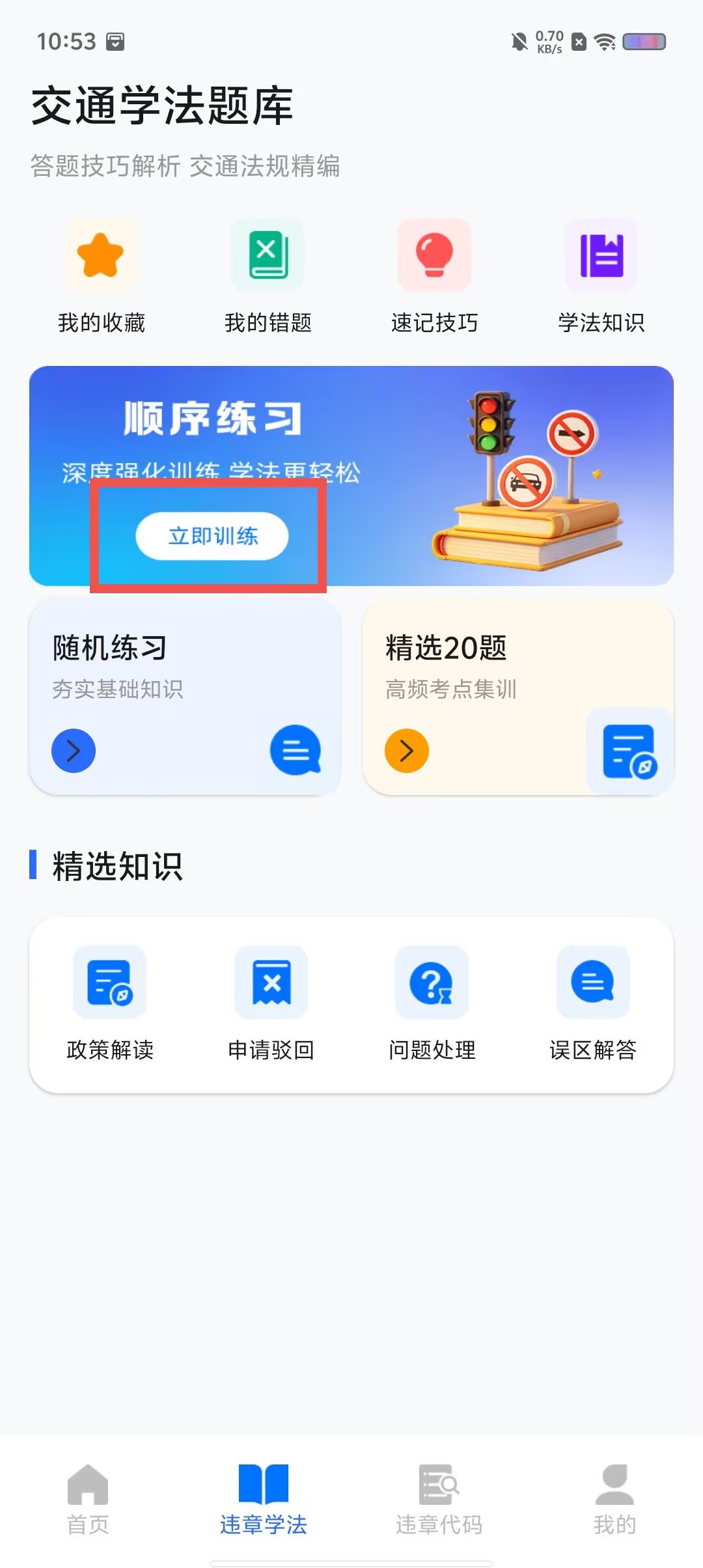Open the 随机练习 card
703x1568 pixels.
click(185, 697)
